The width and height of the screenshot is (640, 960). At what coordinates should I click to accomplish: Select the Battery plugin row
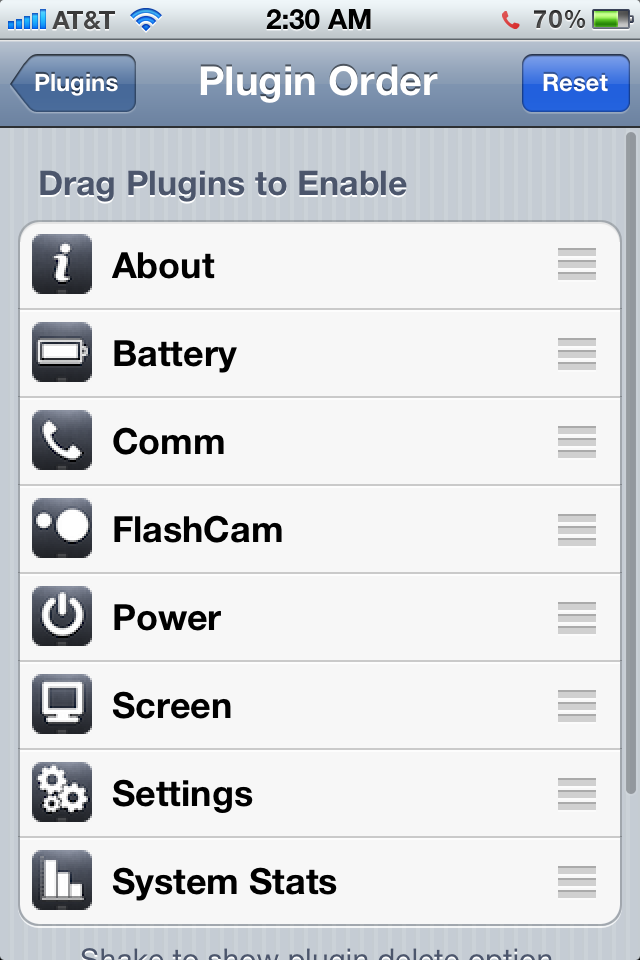click(x=300, y=354)
